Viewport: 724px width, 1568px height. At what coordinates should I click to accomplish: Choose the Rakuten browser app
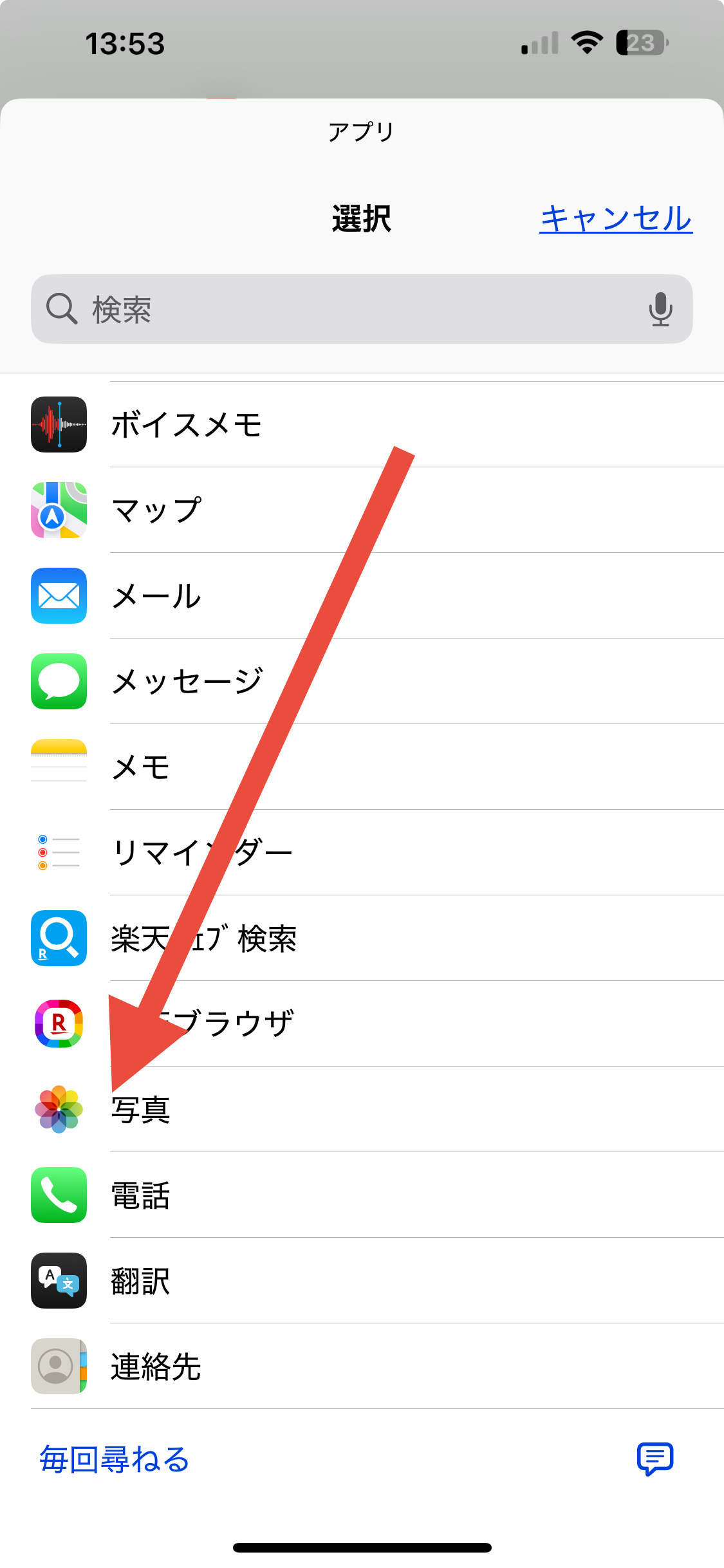(362, 1024)
